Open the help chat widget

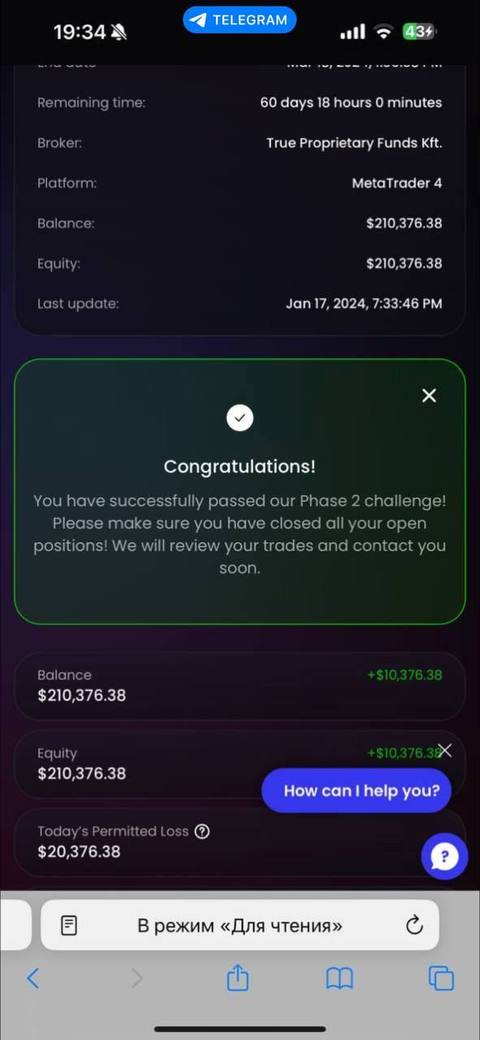tap(444, 856)
